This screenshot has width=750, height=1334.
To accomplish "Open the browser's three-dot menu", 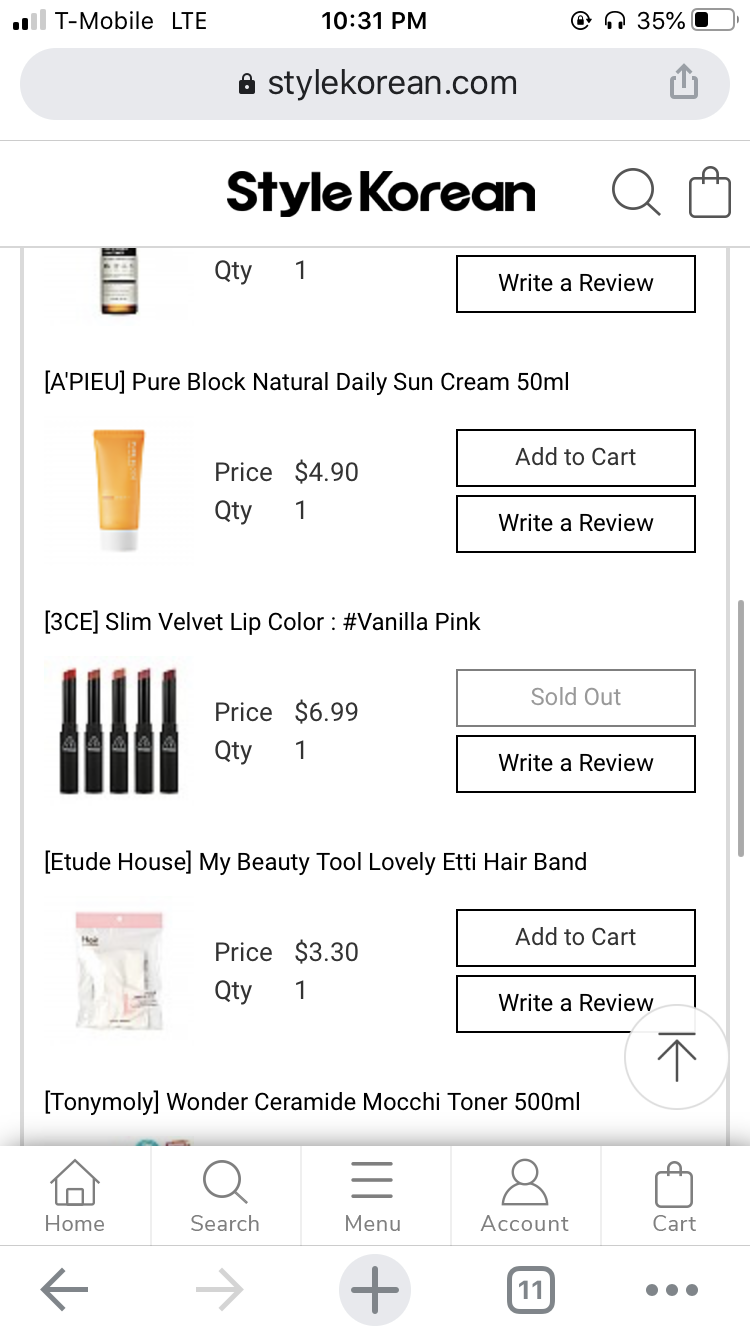I will [671, 1291].
